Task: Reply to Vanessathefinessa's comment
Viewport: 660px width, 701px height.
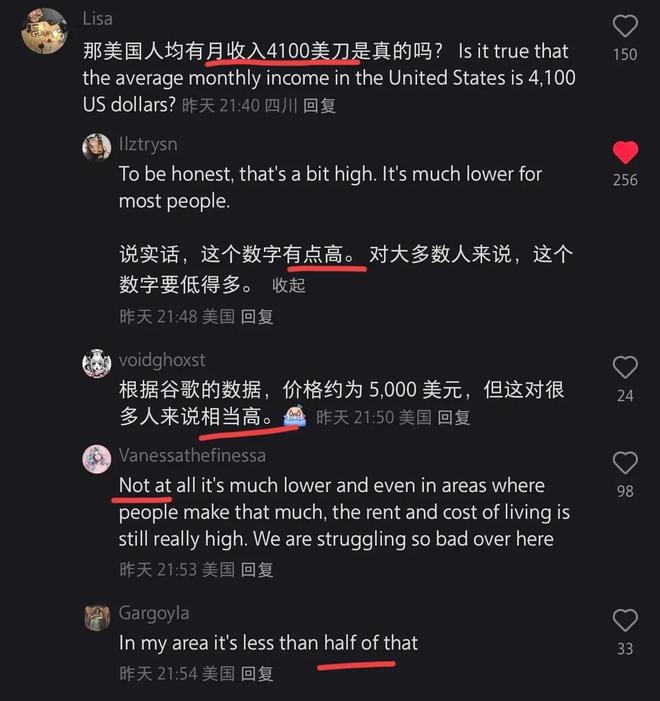Action: 257,569
